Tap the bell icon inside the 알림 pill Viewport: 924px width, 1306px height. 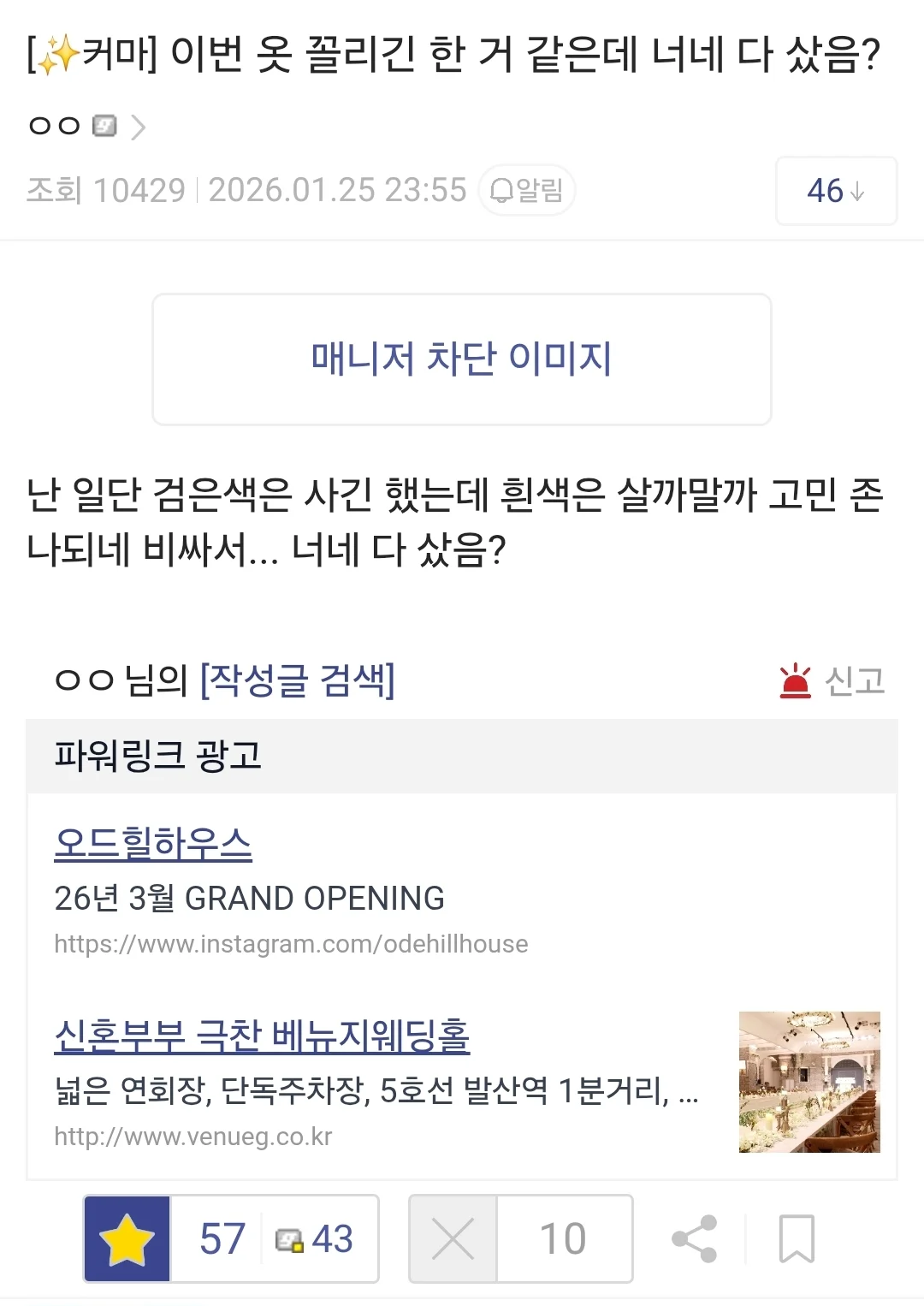click(x=503, y=190)
